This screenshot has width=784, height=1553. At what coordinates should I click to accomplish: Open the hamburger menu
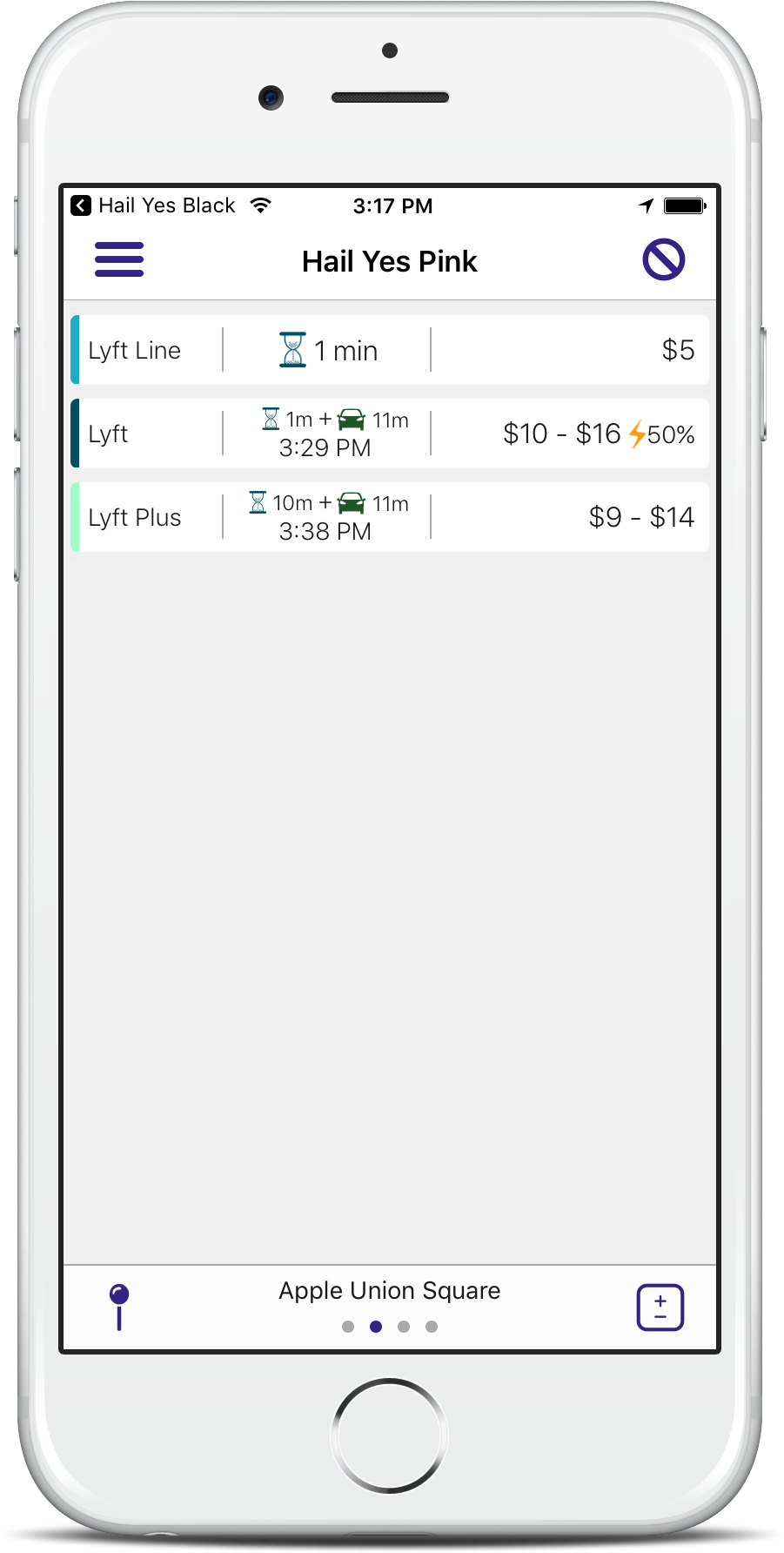(119, 259)
